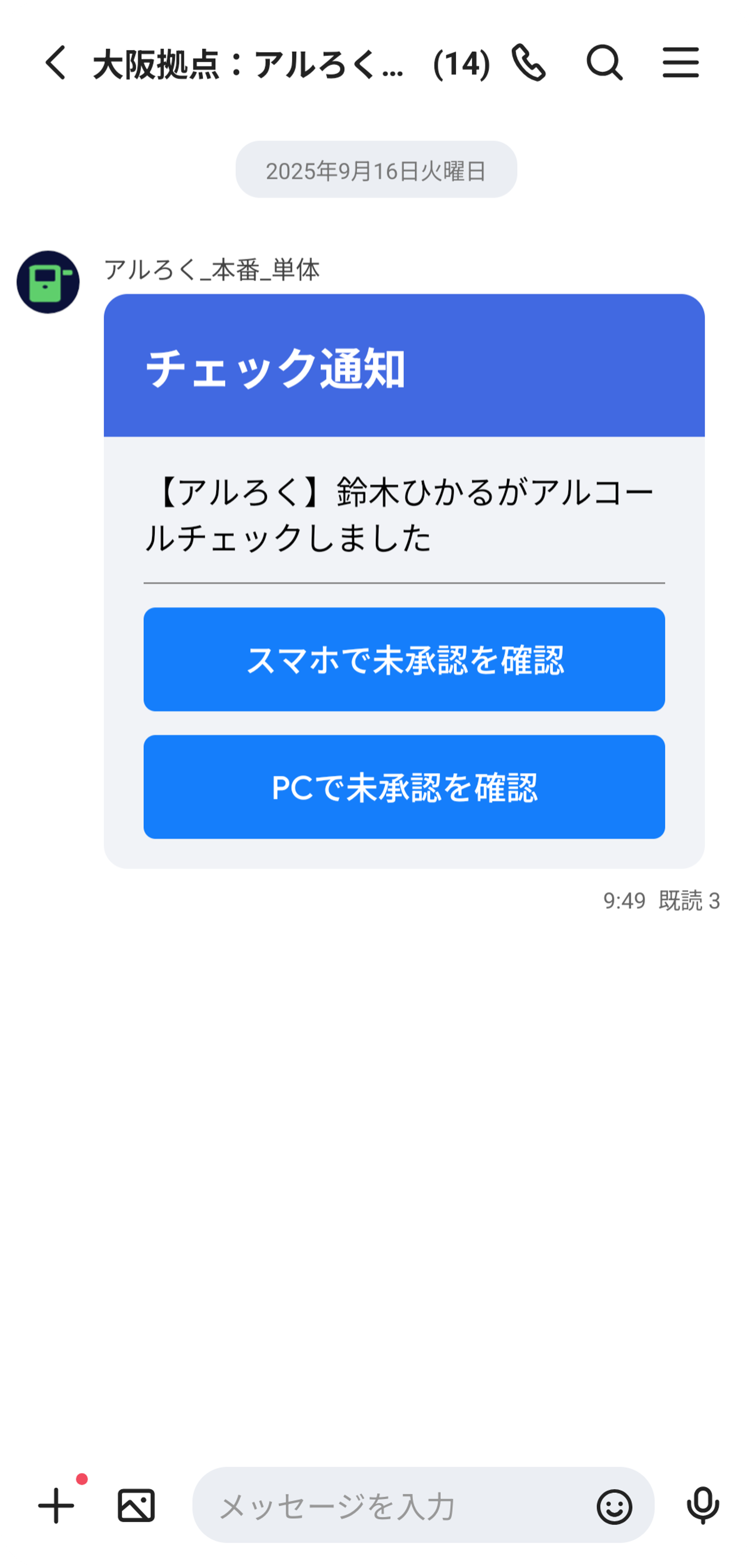Open the emoji and sticker picker
The image size is (753, 1568).
coord(614,1507)
